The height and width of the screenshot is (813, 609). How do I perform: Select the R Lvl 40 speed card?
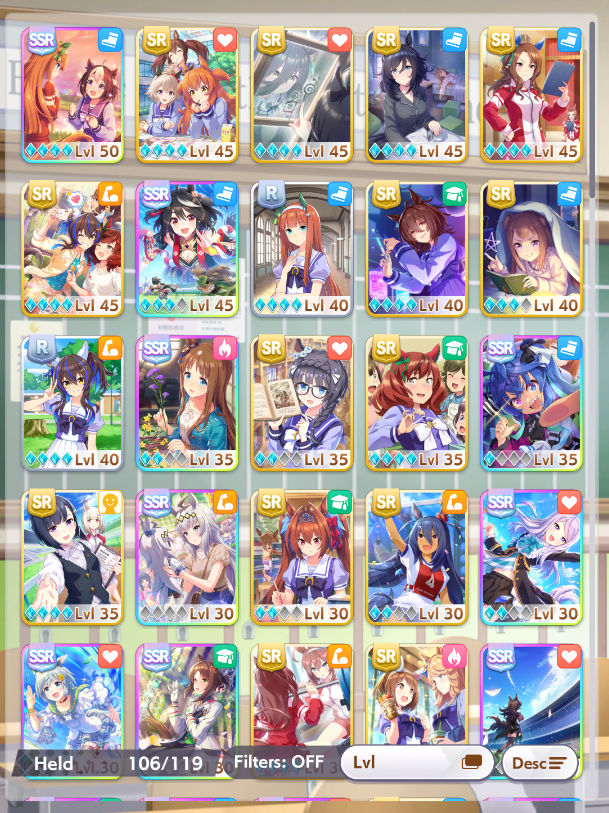[301, 248]
